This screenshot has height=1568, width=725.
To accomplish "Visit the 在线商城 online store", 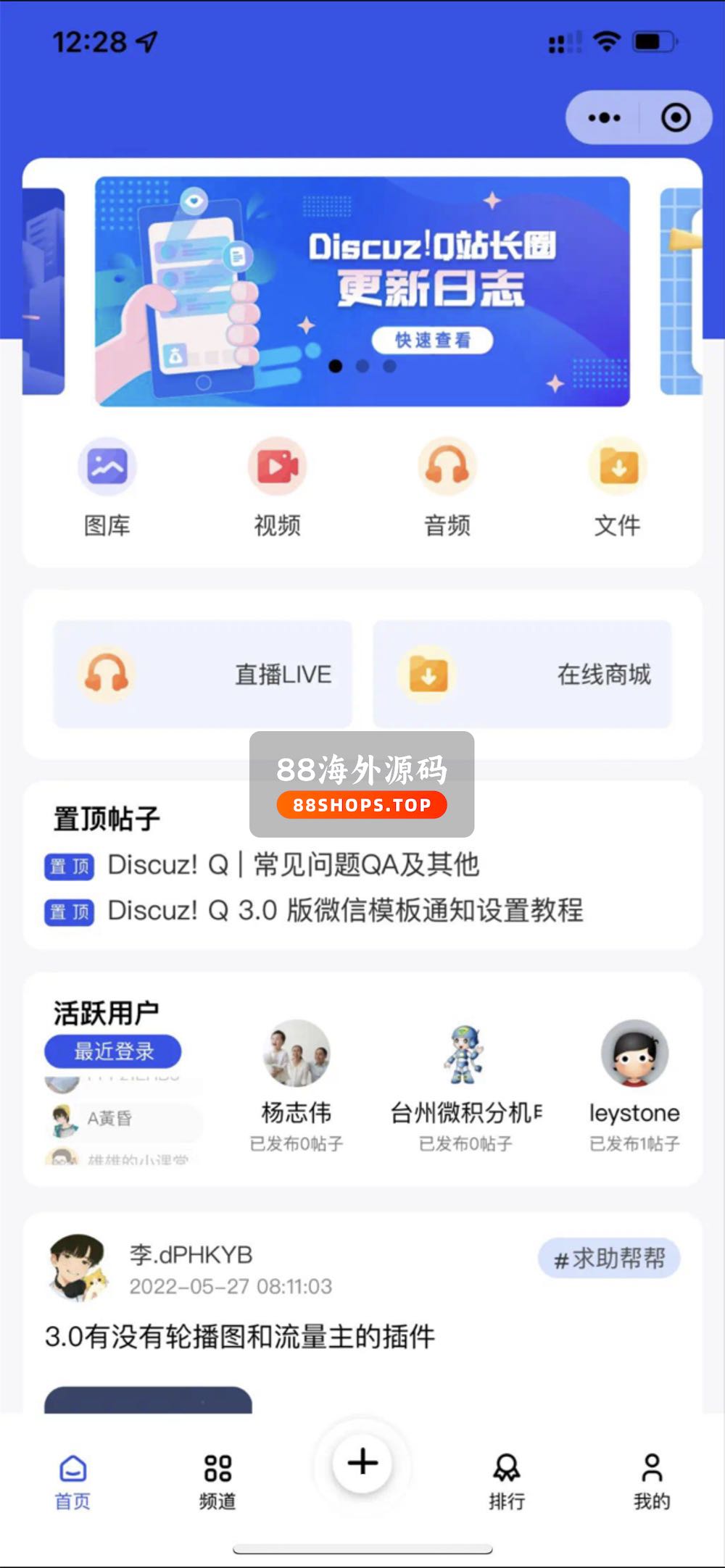I will point(522,674).
